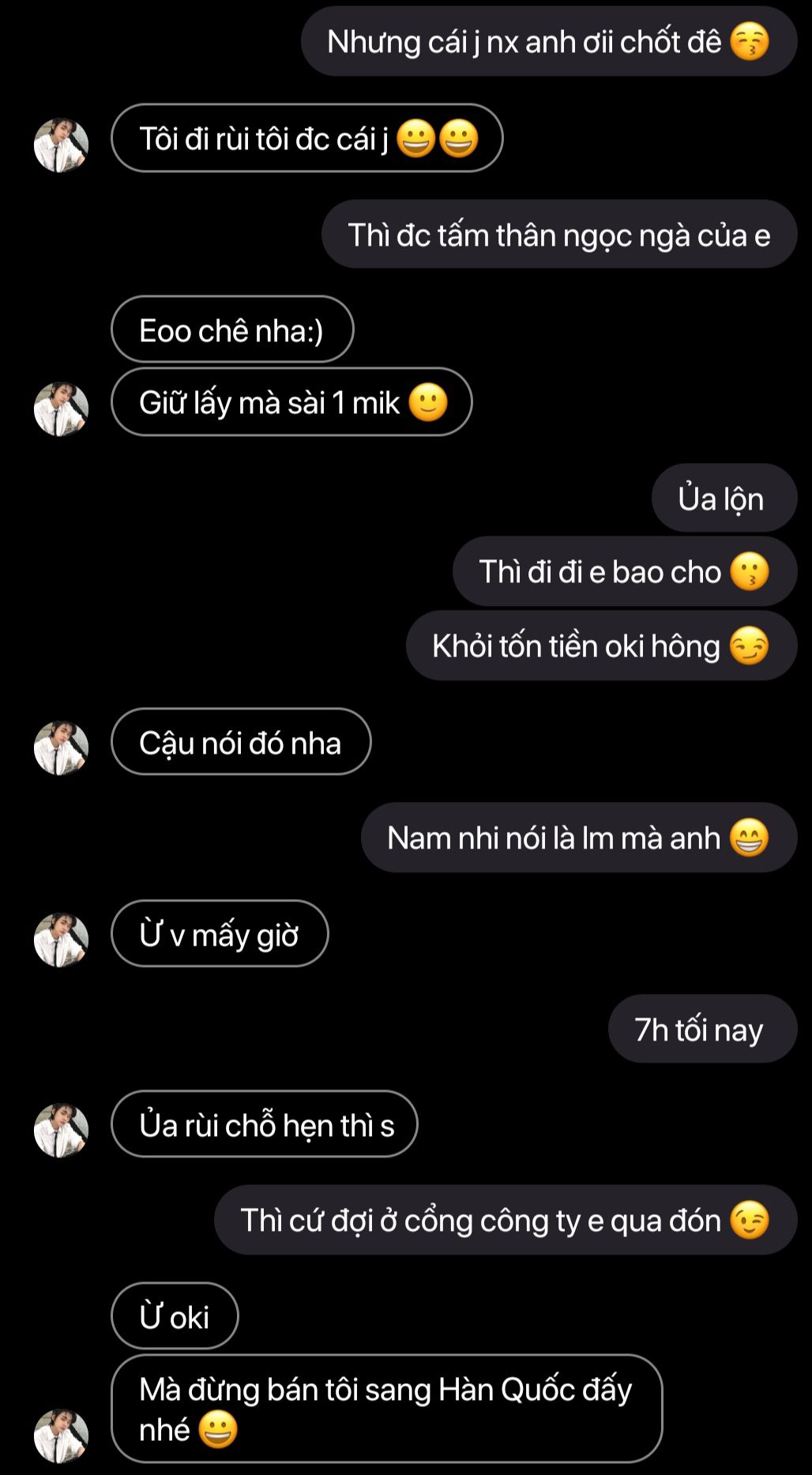Open the avatar next to "Ừ v mấy giờ"
812x1475 pixels.
point(61,940)
